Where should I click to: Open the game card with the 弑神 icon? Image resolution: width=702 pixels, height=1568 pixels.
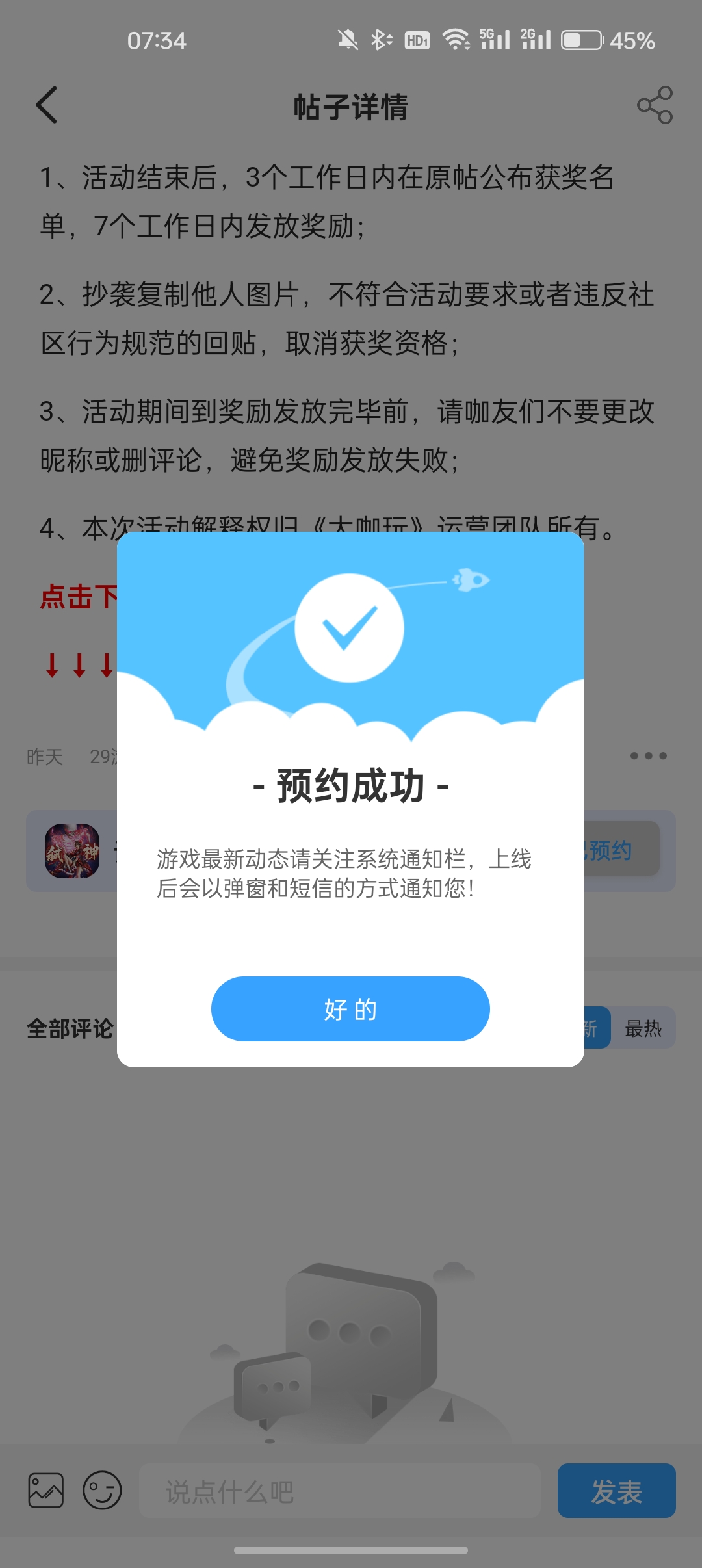coord(72,851)
